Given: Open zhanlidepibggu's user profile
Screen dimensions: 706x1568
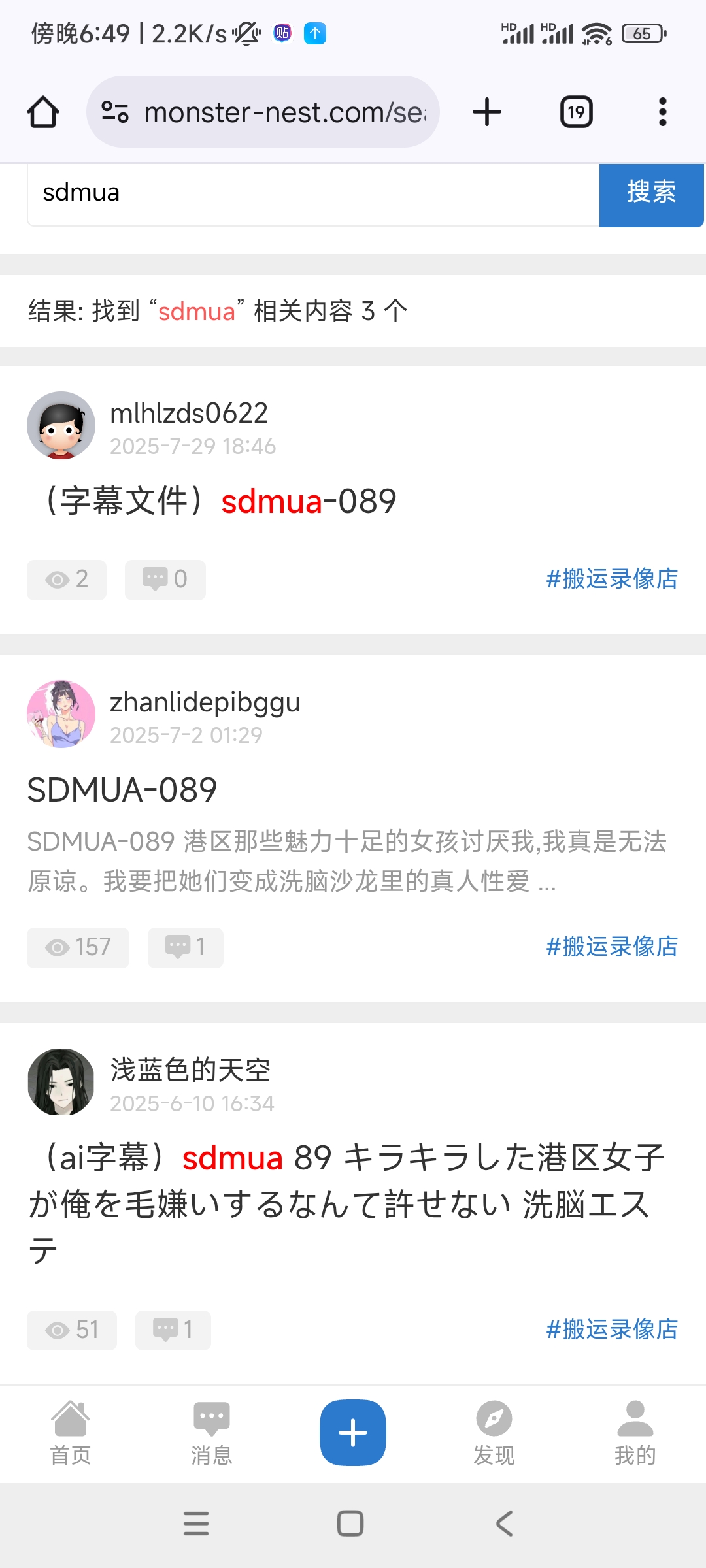Looking at the screenshot, I should tap(205, 703).
